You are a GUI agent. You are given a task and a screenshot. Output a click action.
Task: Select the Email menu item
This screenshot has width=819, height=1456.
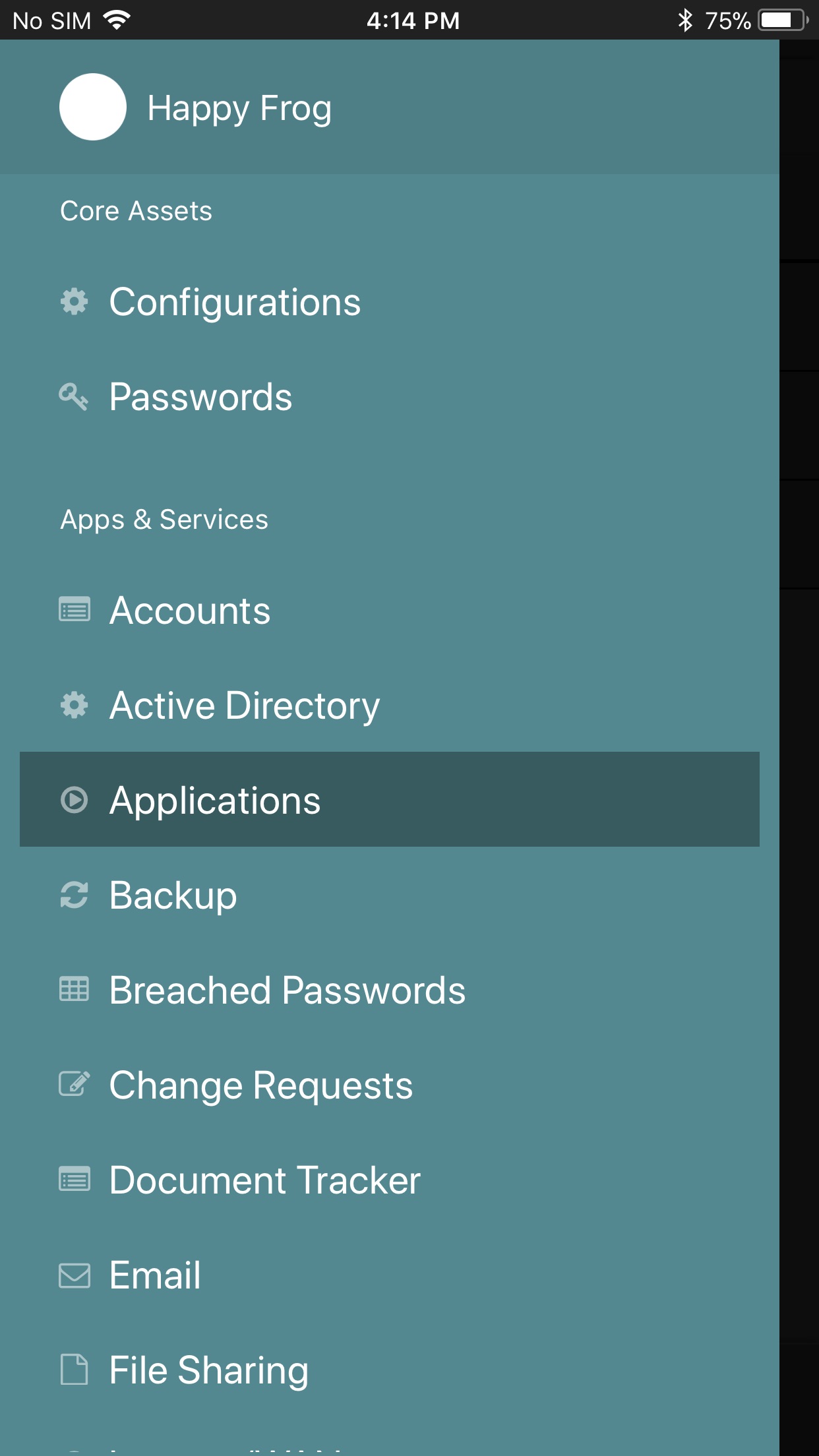coord(155,1275)
